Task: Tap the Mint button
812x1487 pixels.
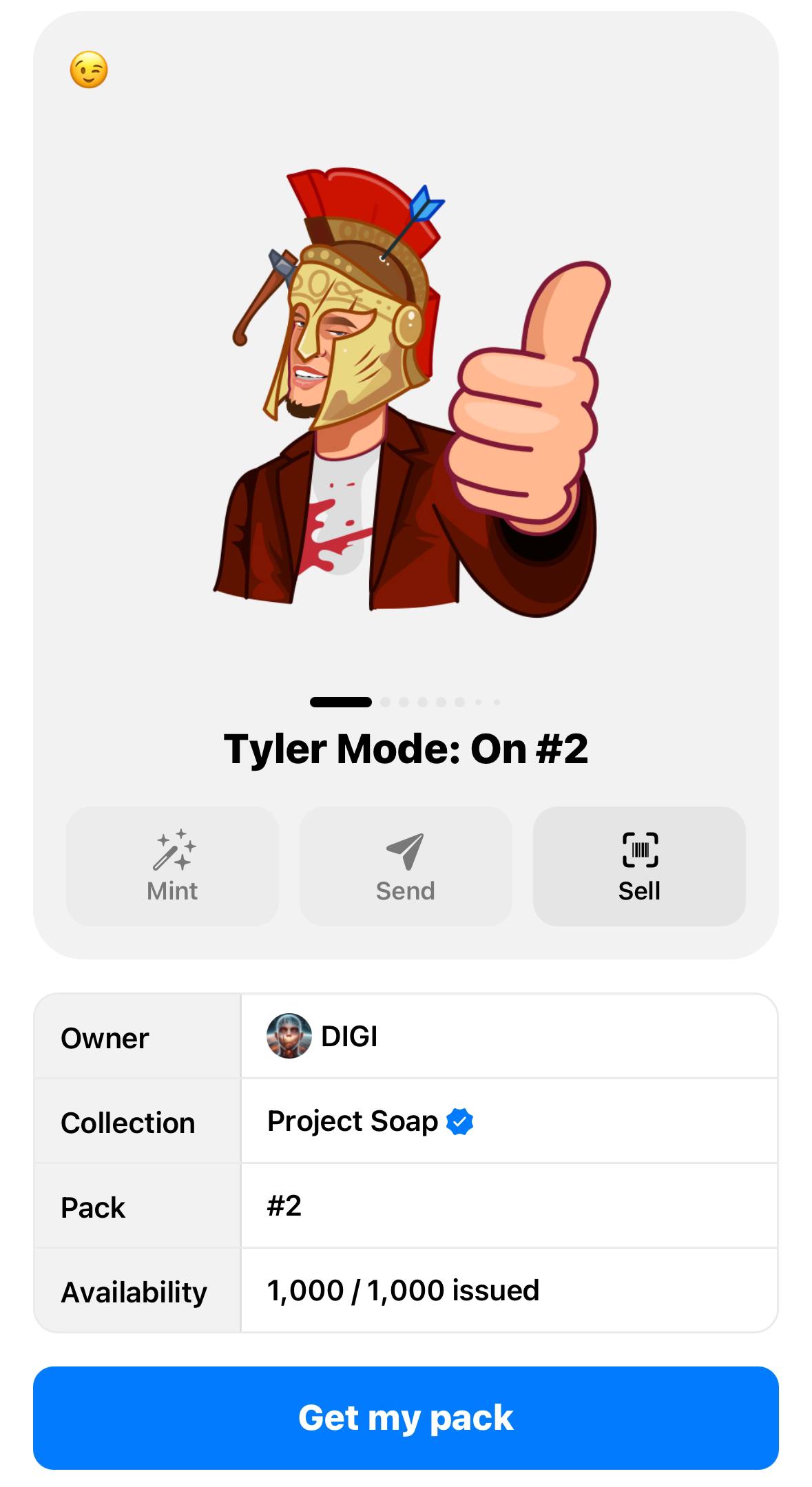Action: (x=172, y=866)
